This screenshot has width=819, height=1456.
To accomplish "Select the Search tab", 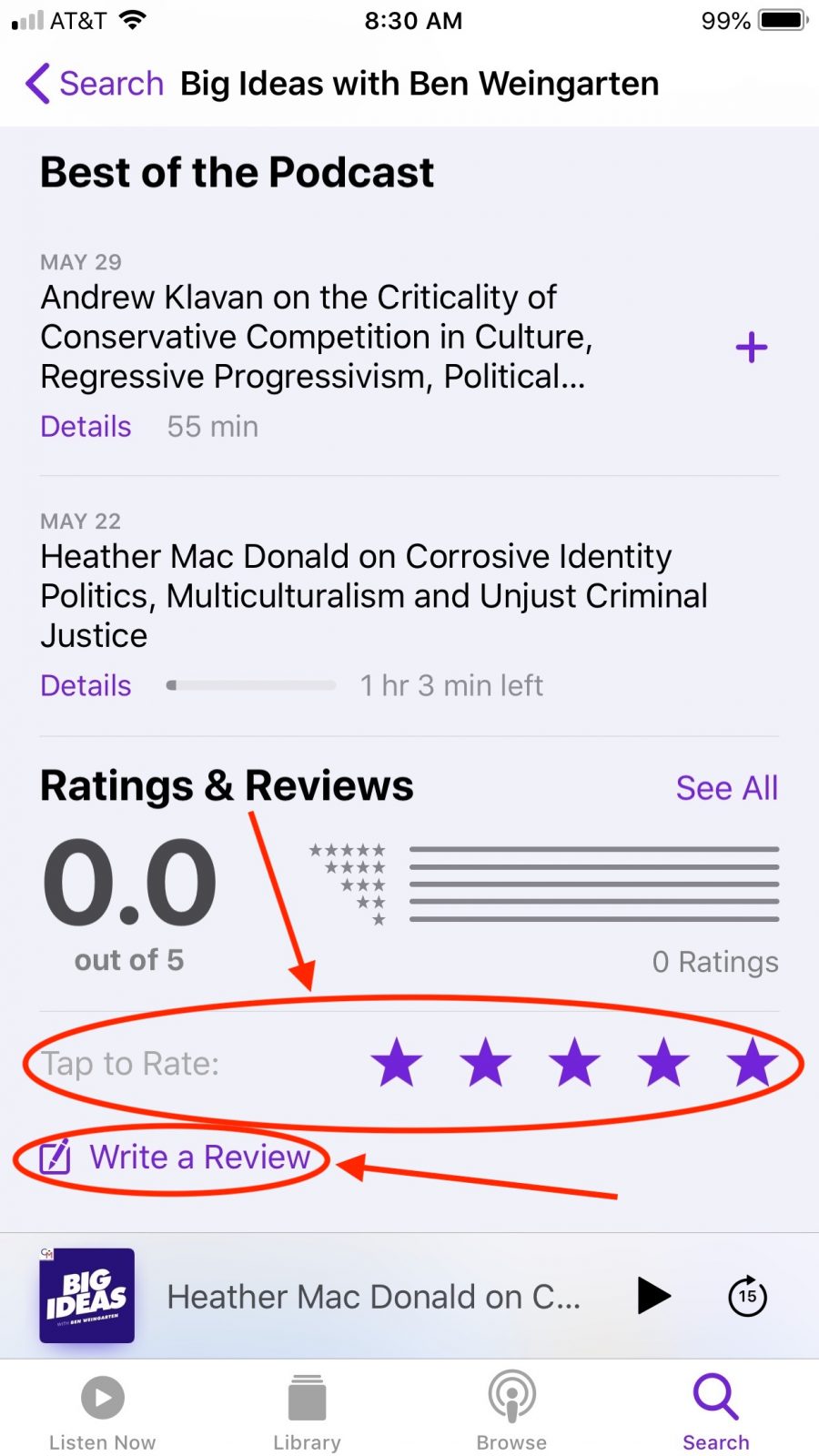I will click(716, 1411).
